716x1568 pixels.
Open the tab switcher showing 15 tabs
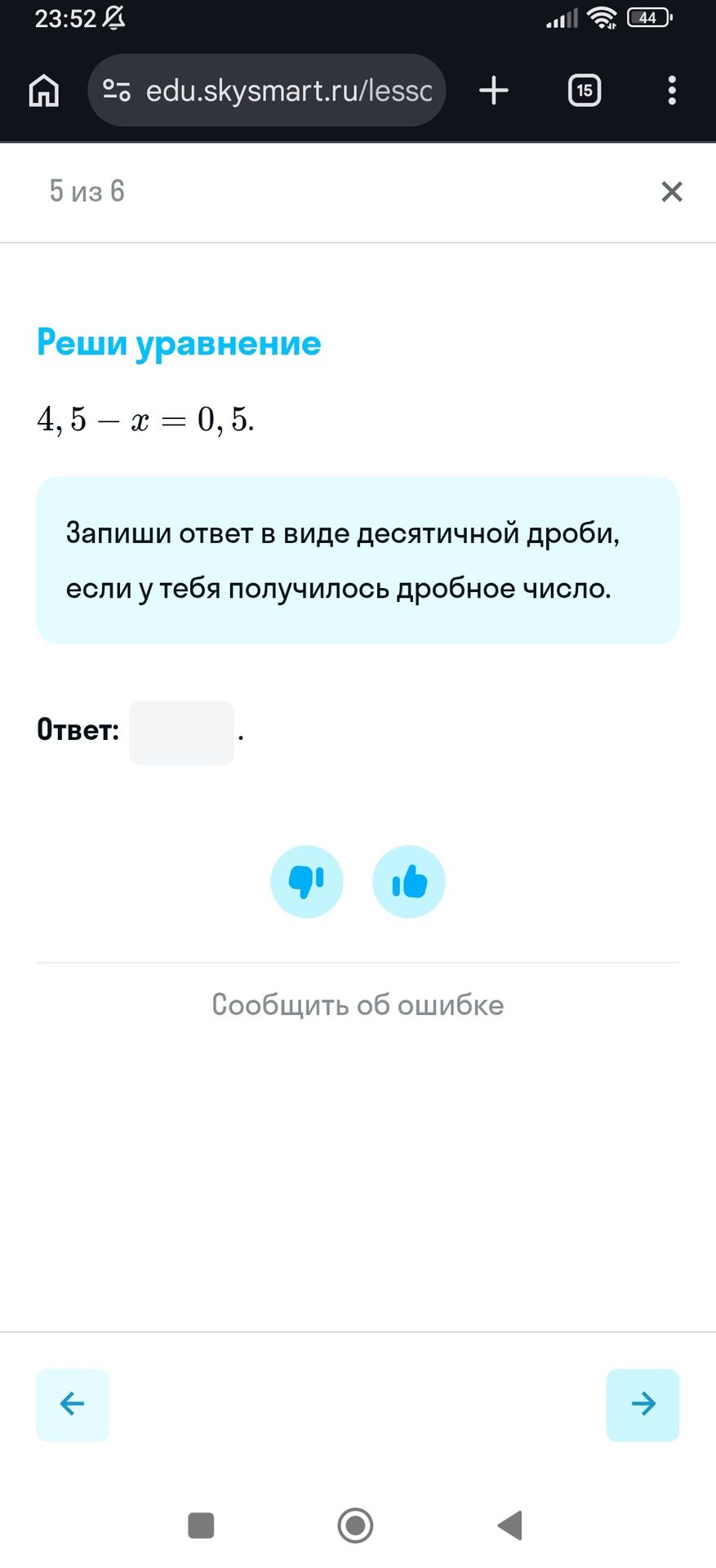(x=585, y=91)
